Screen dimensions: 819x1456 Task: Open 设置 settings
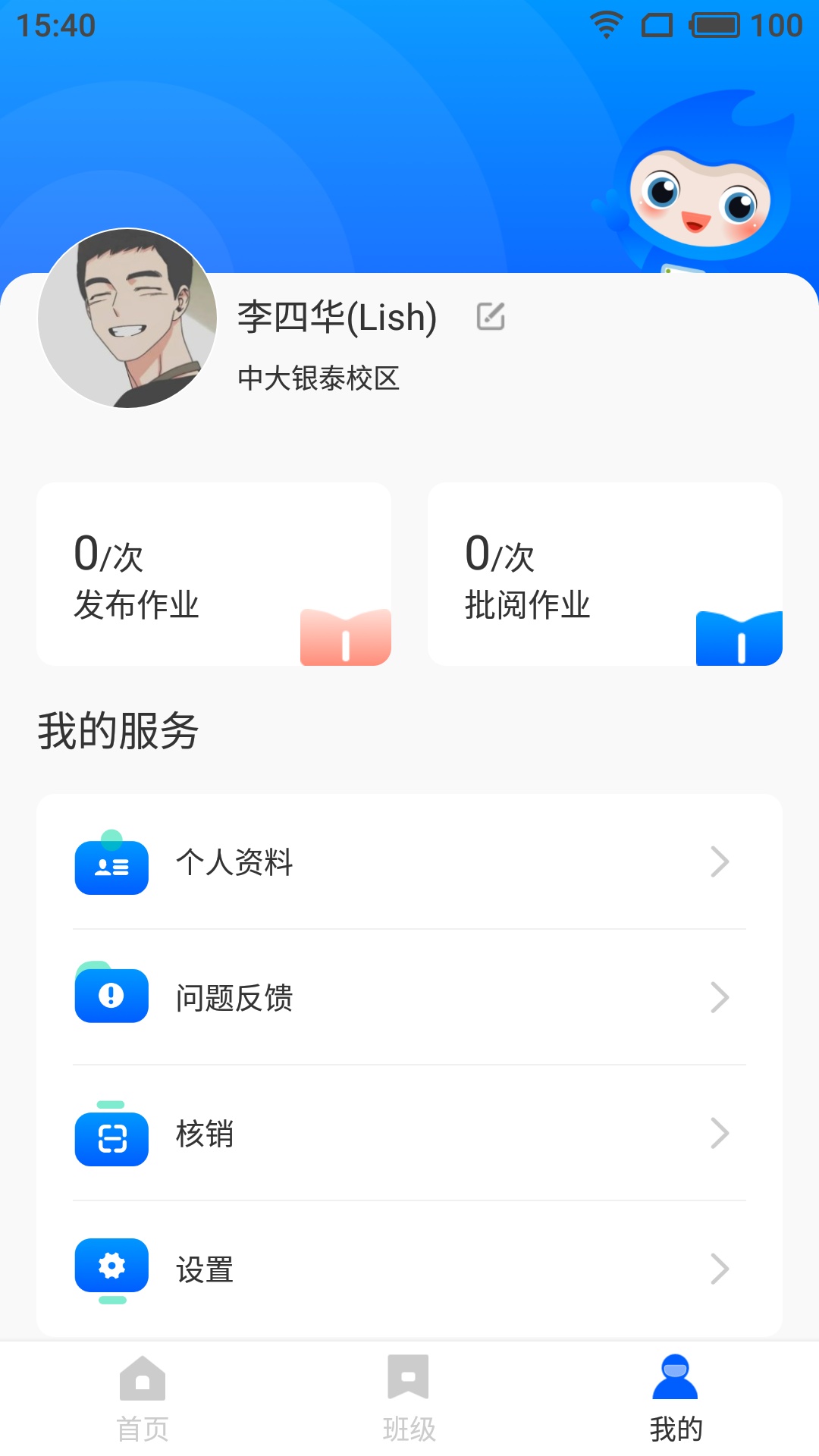coord(409,1269)
